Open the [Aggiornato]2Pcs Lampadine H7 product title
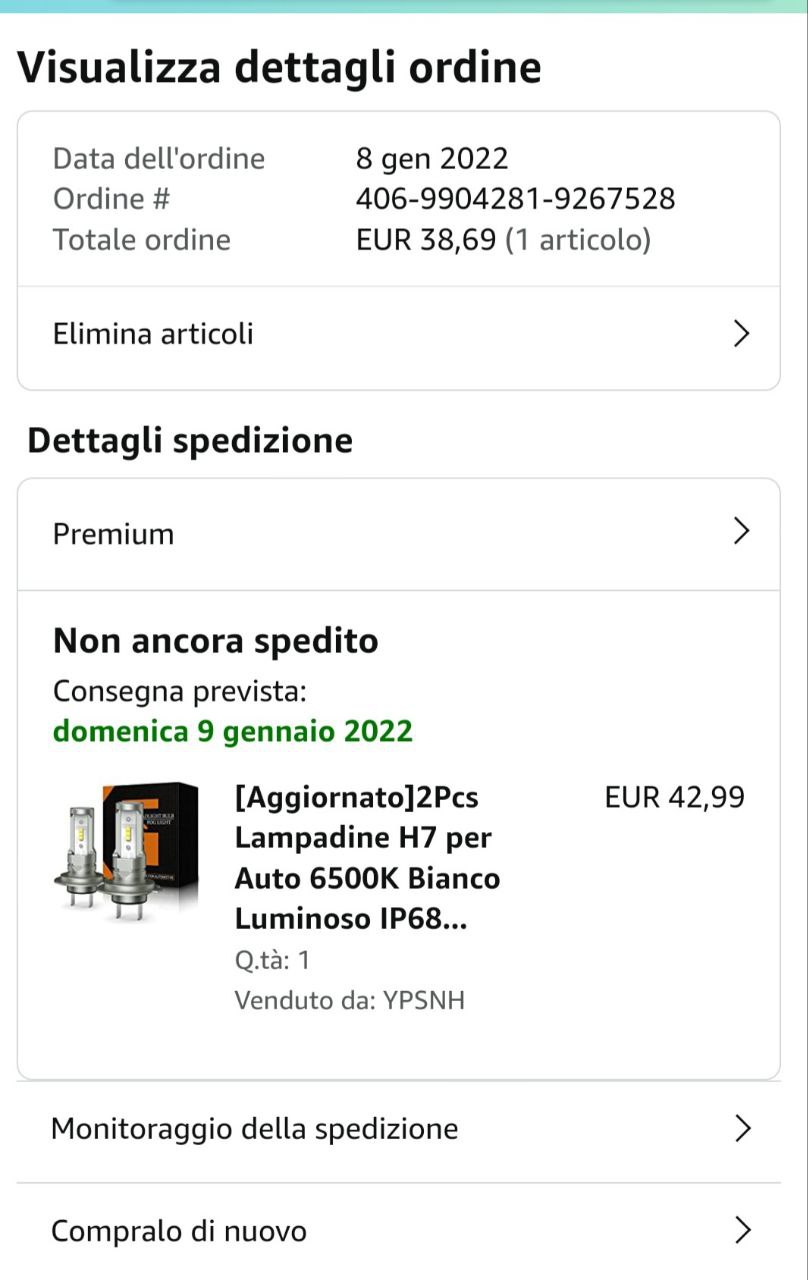Screen dimensions: 808x1280 (x=367, y=858)
